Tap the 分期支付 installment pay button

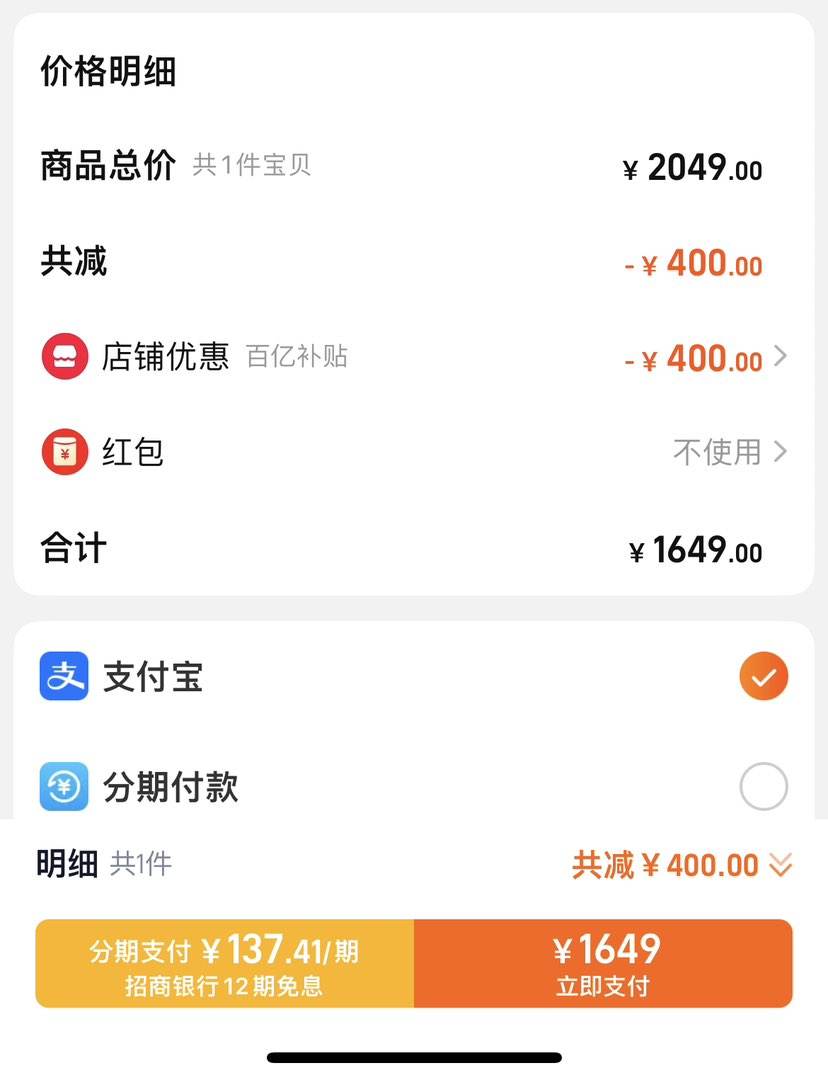coord(224,962)
